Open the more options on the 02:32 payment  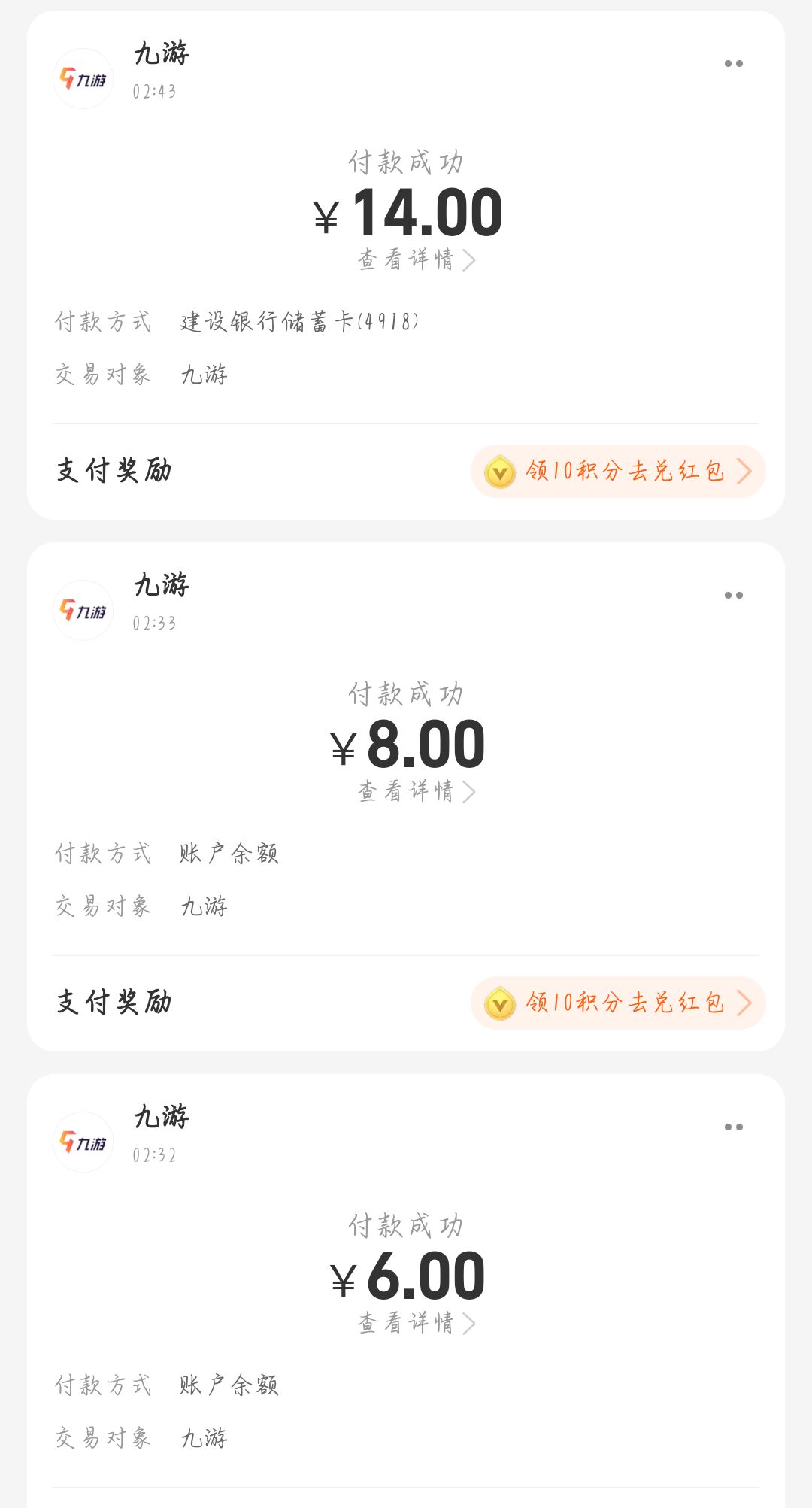pos(733,1127)
